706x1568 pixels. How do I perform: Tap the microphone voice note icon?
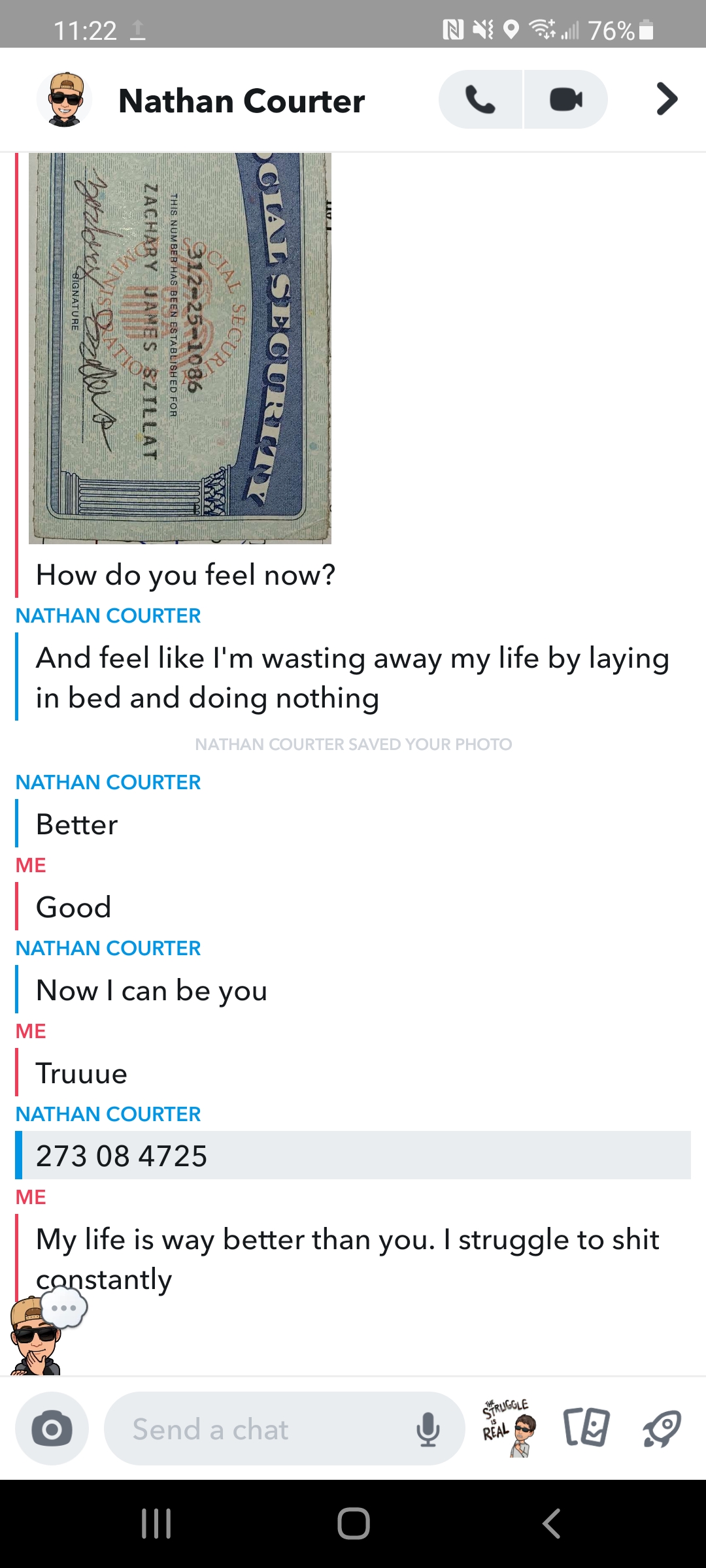pyautogui.click(x=428, y=1429)
